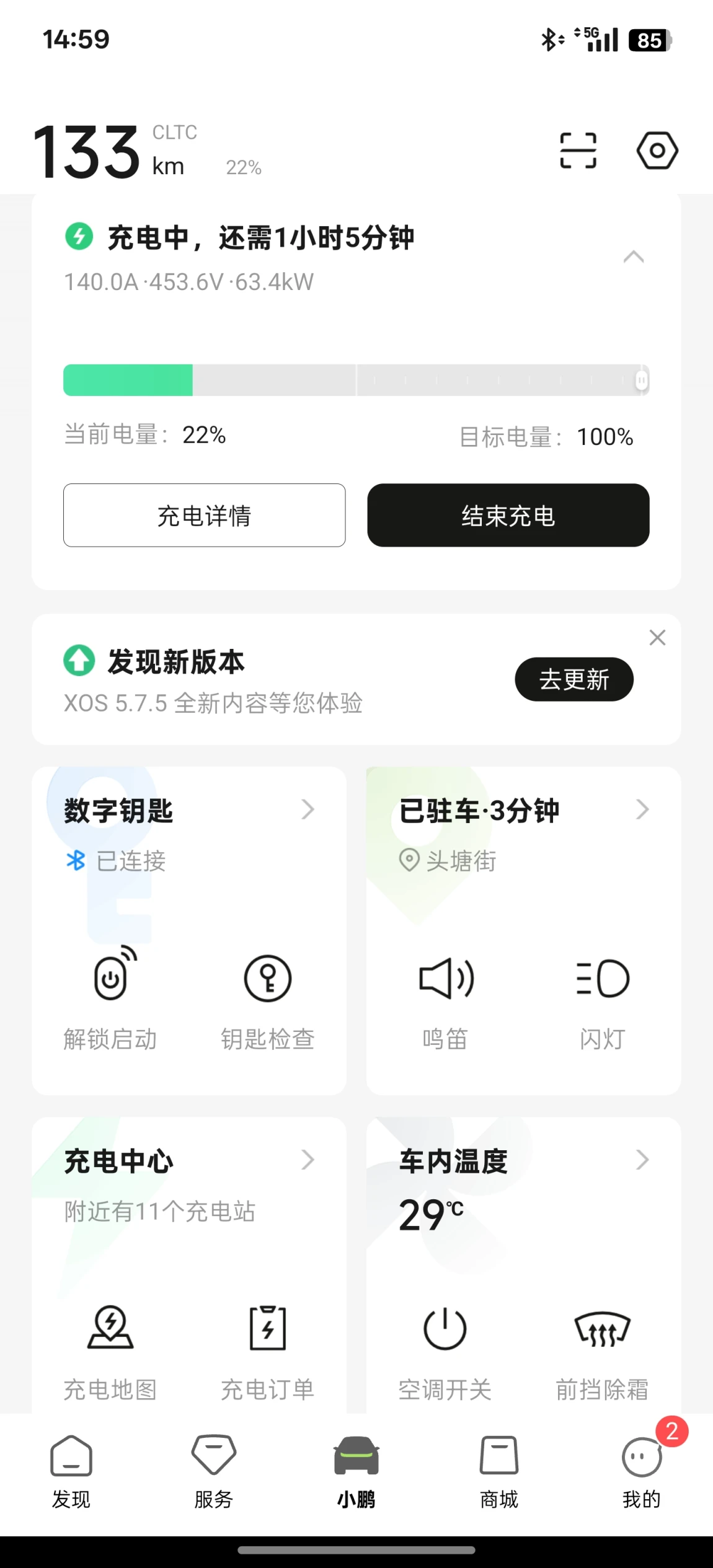Screen dimensions: 713x1568
Task: Open the 已驻车 parking location card
Action: [524, 810]
